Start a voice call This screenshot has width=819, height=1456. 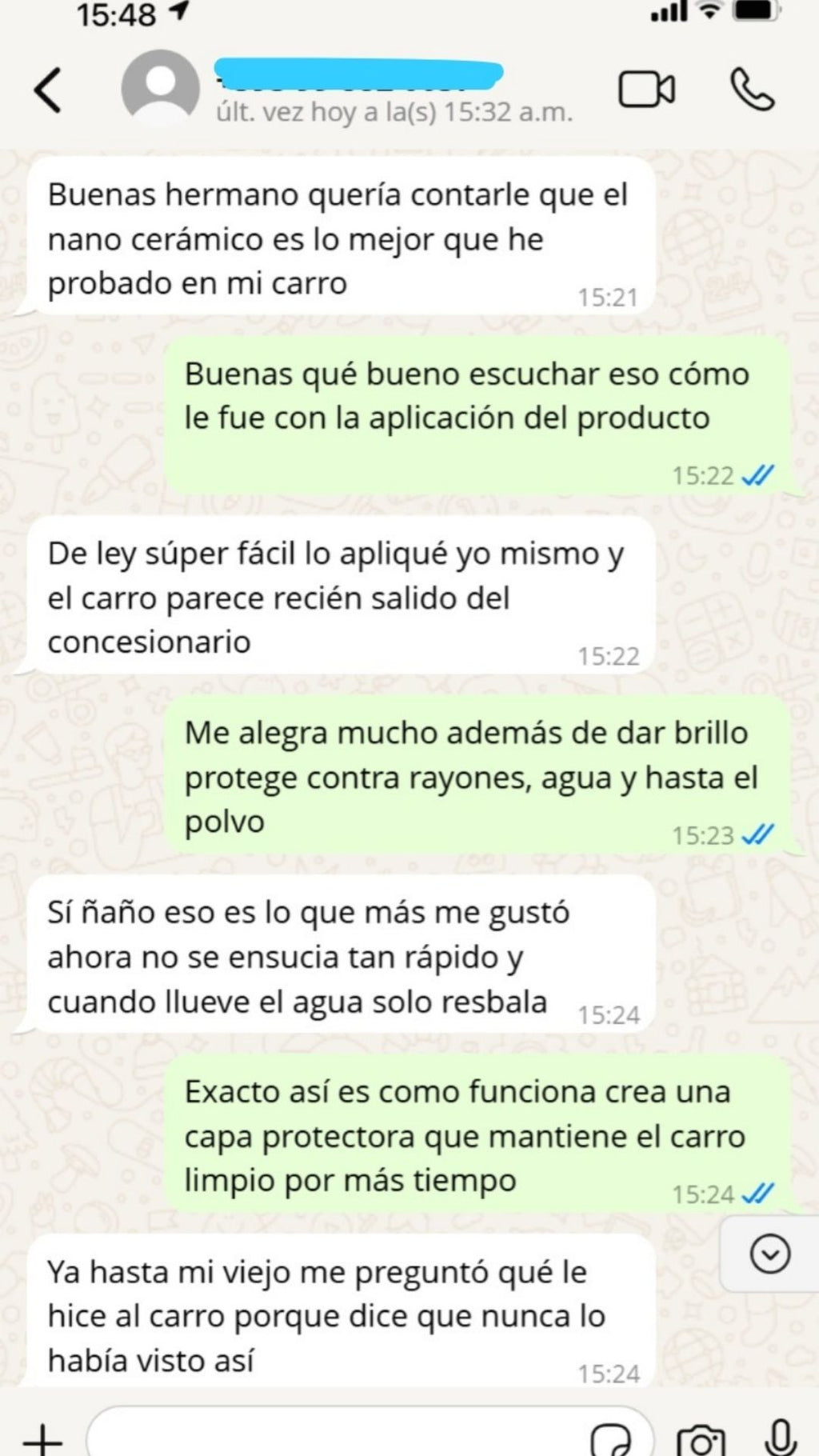pyautogui.click(x=752, y=90)
